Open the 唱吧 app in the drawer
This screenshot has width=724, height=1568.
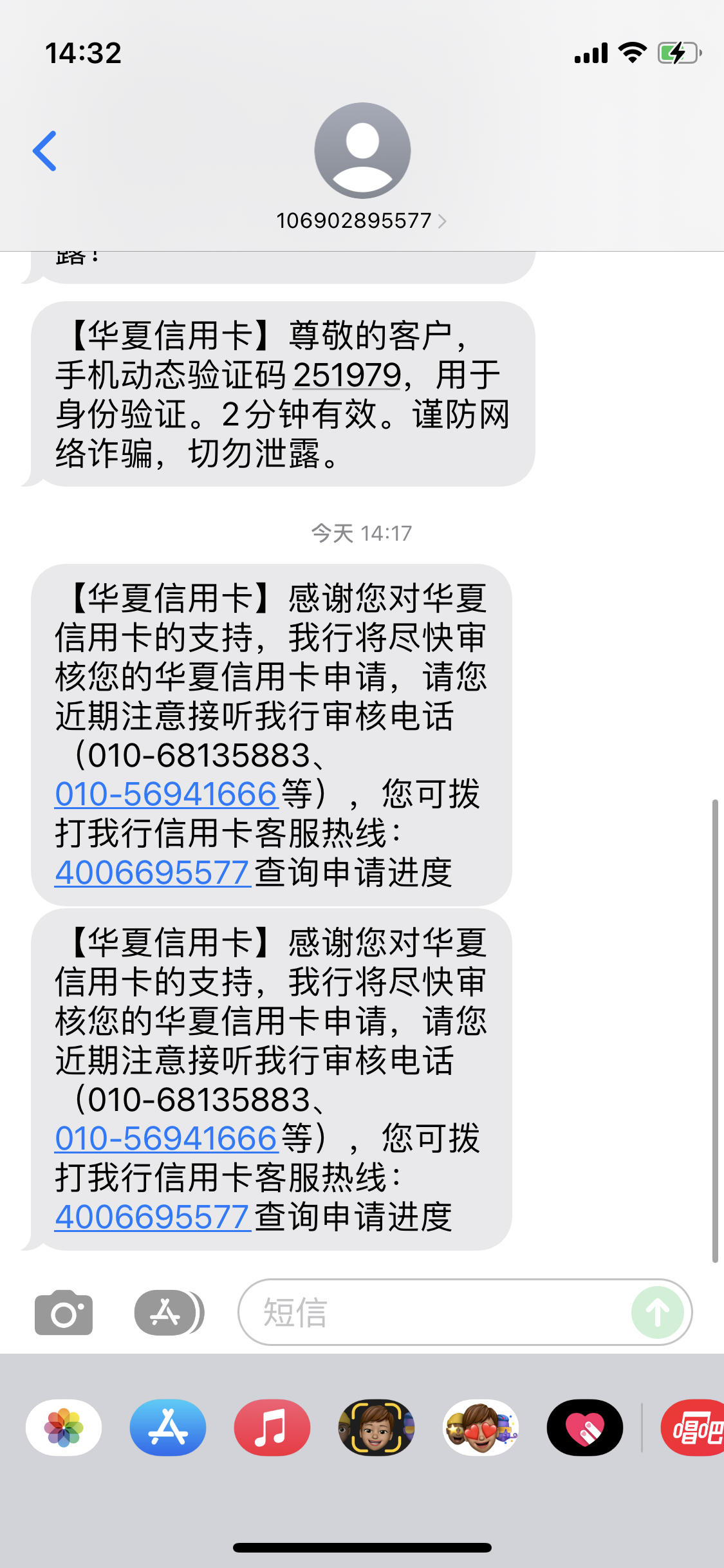pyautogui.click(x=694, y=1427)
